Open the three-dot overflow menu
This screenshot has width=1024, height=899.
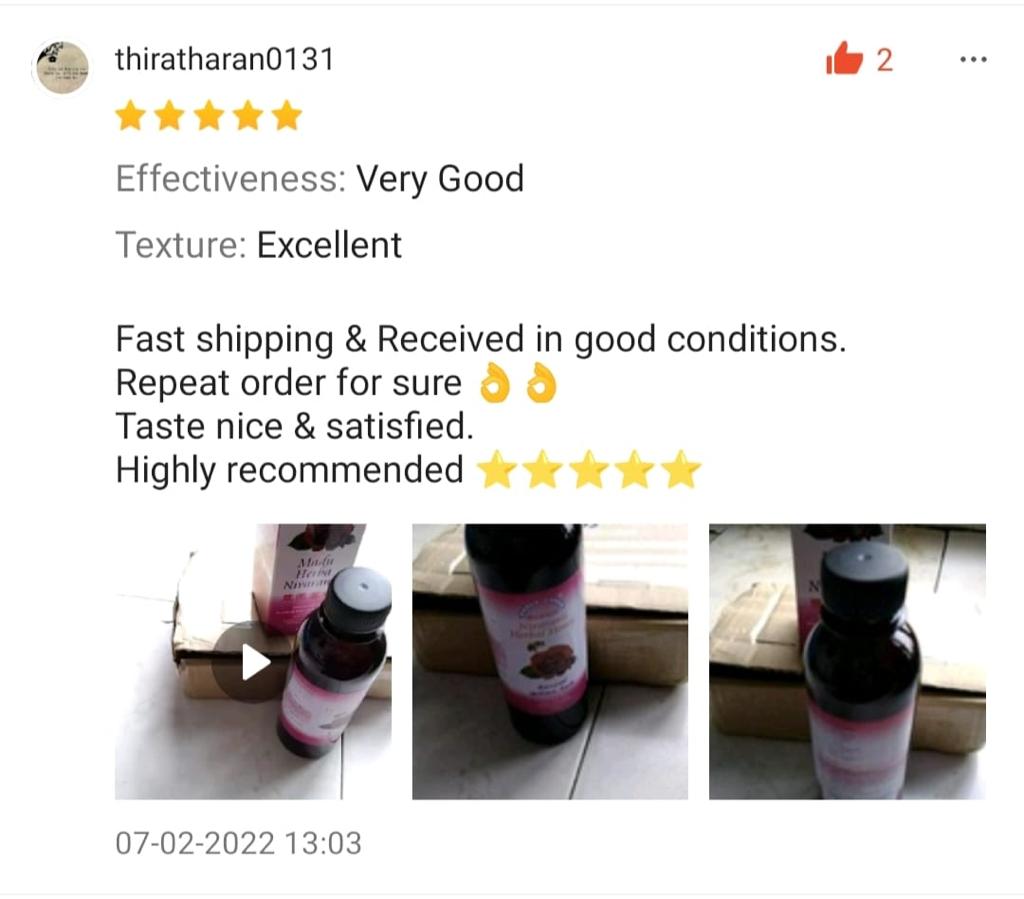(972, 60)
